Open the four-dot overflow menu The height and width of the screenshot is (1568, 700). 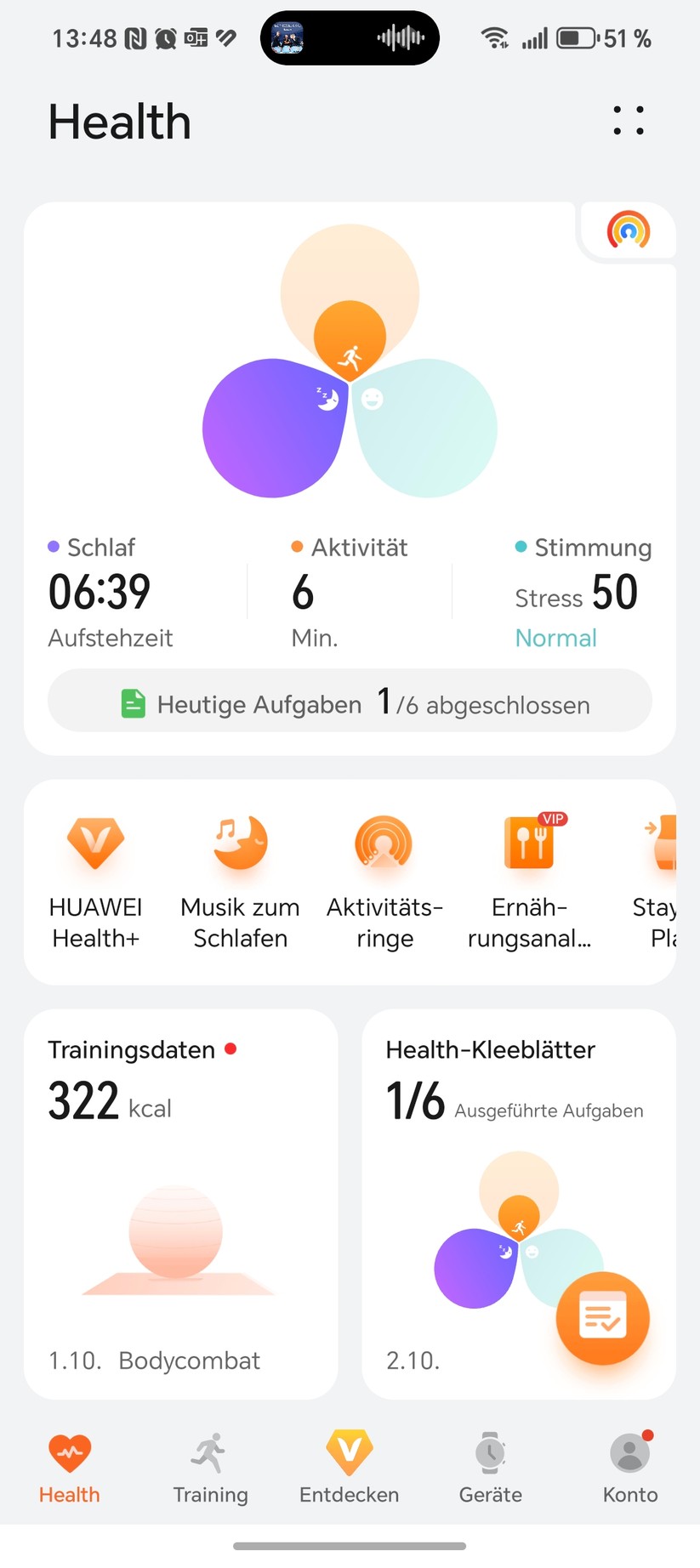(629, 121)
